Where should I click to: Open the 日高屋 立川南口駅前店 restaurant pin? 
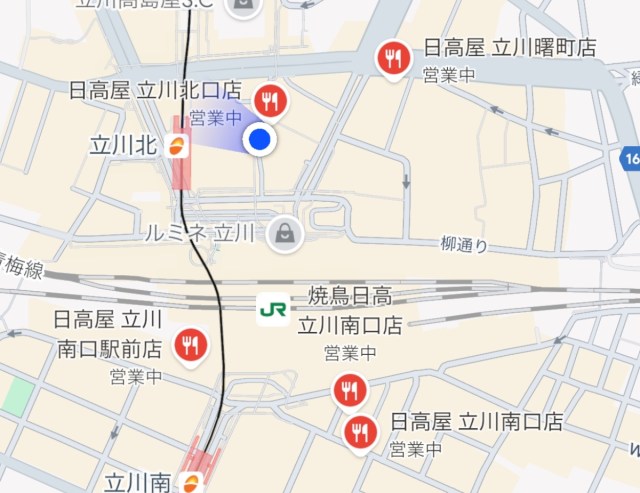[190, 345]
